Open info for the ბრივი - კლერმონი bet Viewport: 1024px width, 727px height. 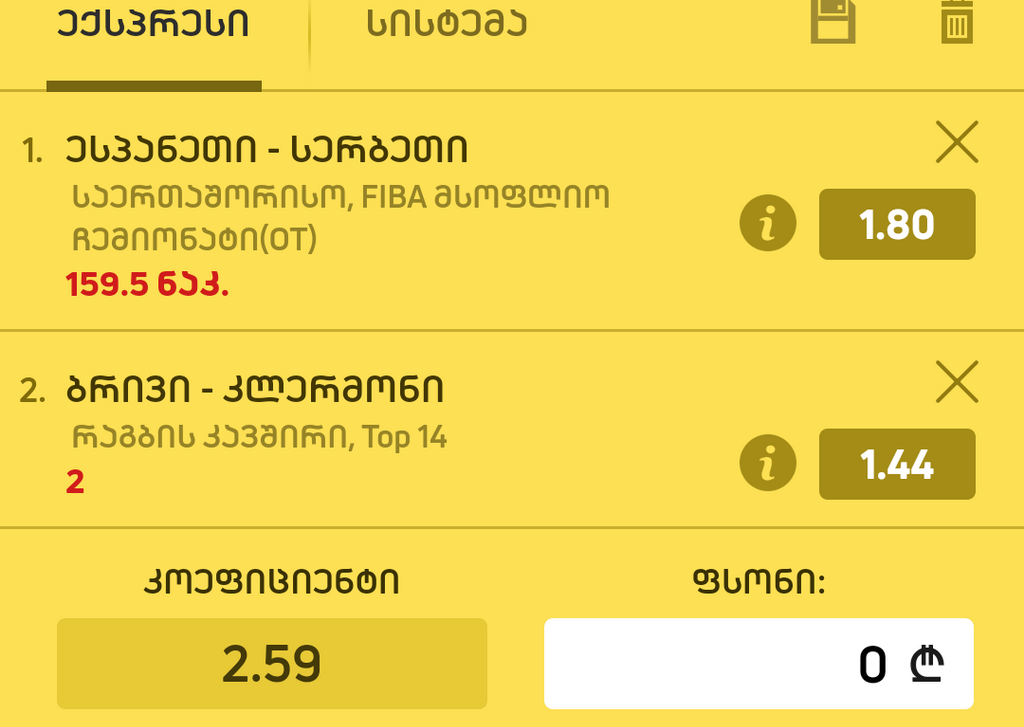767,464
